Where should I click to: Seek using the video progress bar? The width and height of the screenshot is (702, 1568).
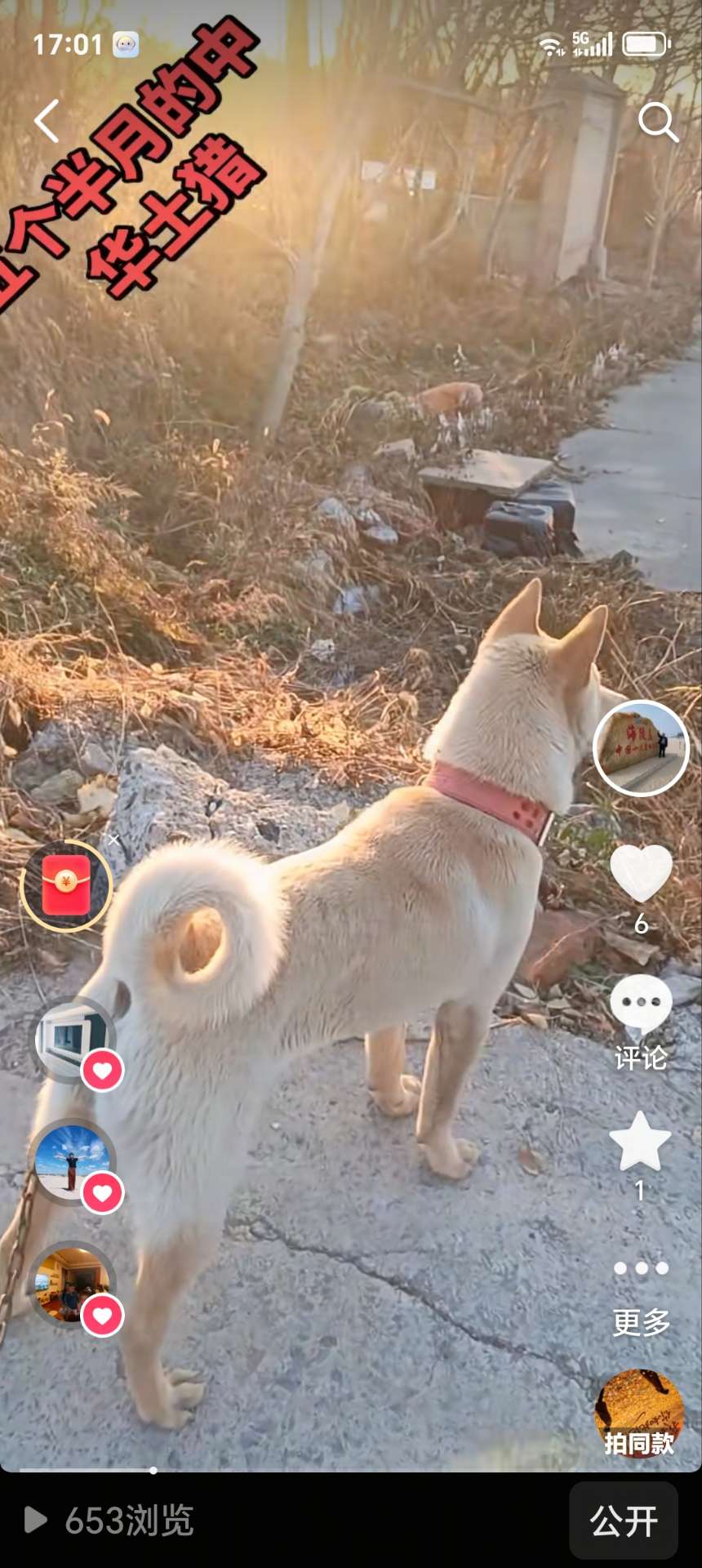pos(153,1470)
